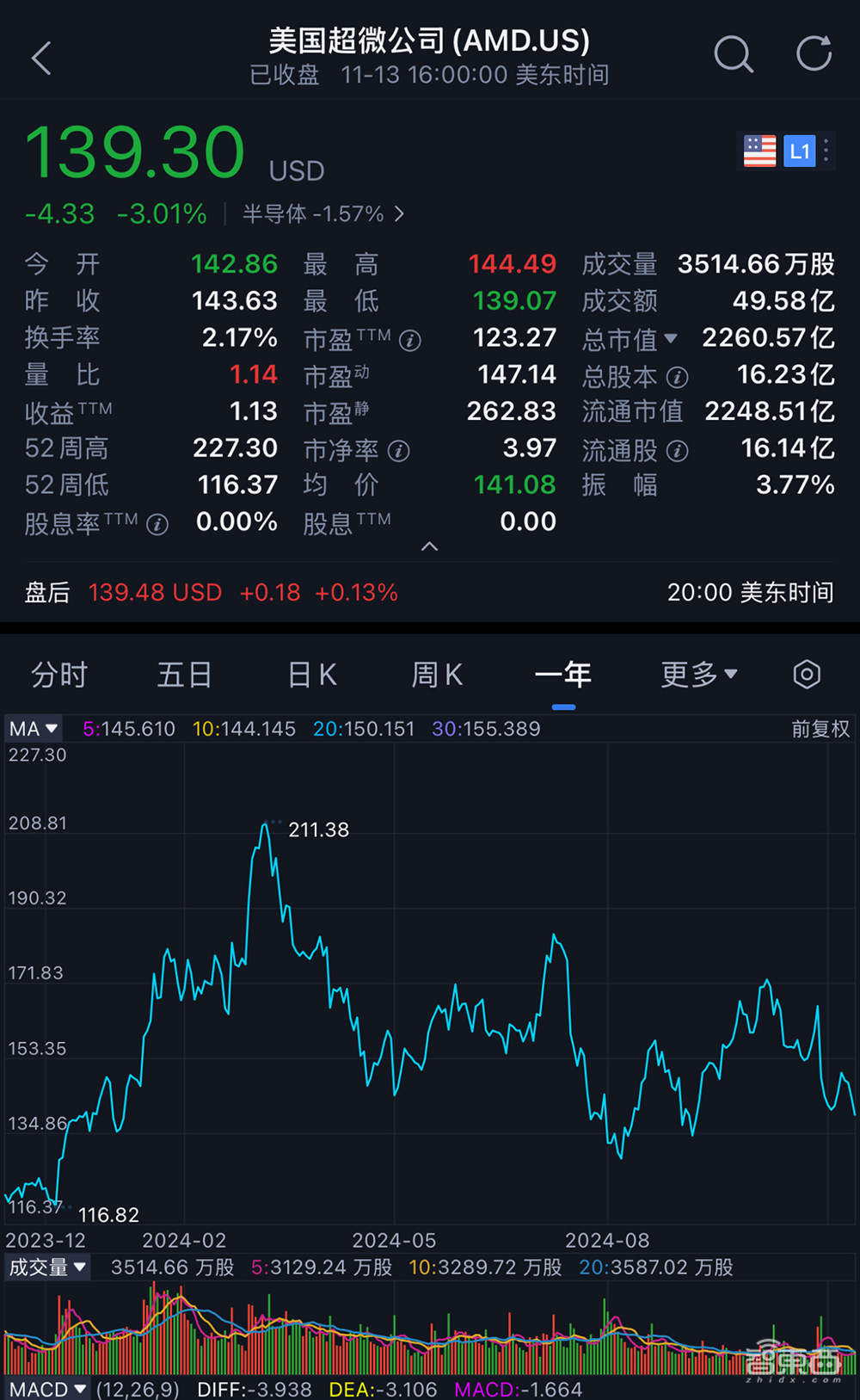860x1400 pixels.
Task: Open the MA moving average dropdown
Action: click(x=33, y=728)
